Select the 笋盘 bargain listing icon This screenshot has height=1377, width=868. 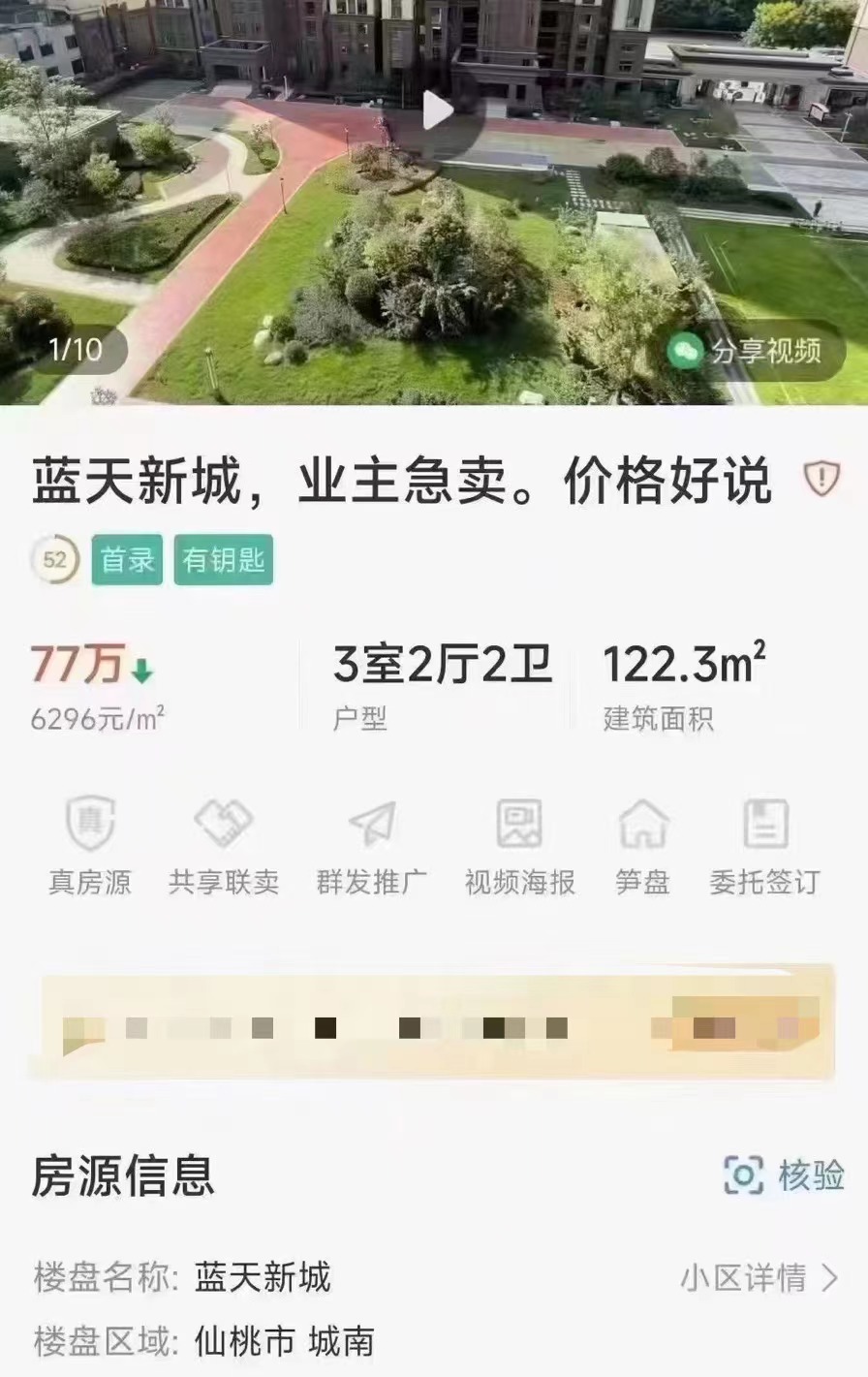point(642,829)
